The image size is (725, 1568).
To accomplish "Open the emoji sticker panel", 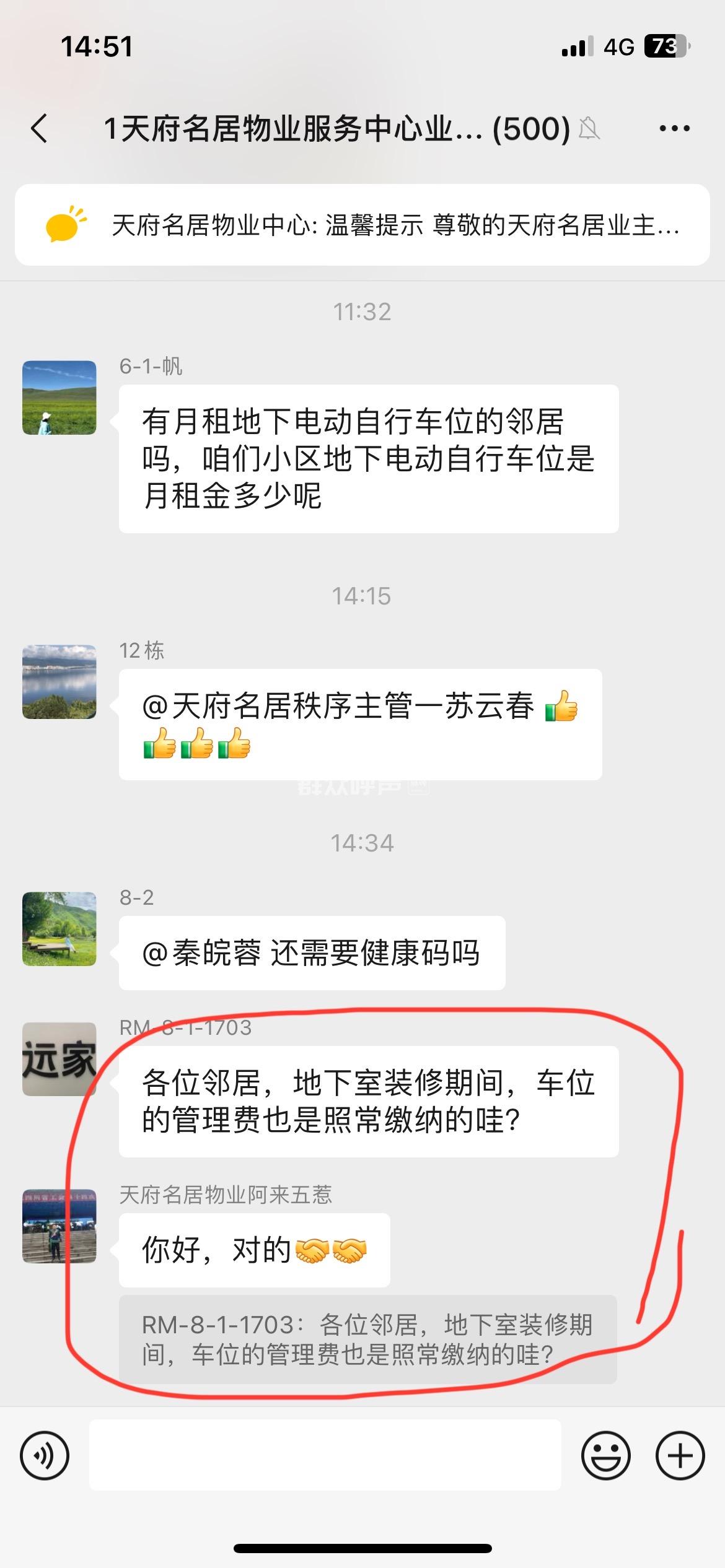I will (x=605, y=1455).
